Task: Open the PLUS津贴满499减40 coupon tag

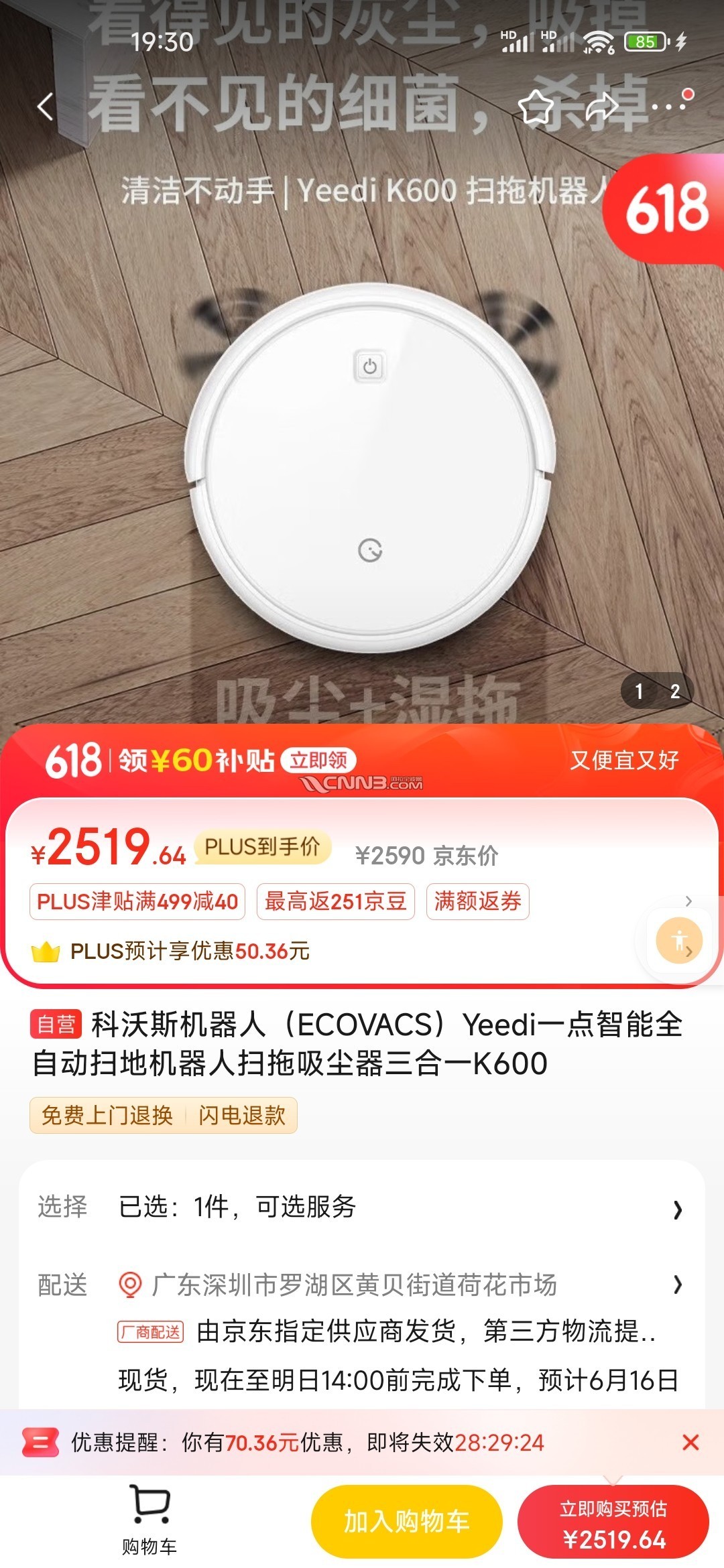Action: (137, 901)
